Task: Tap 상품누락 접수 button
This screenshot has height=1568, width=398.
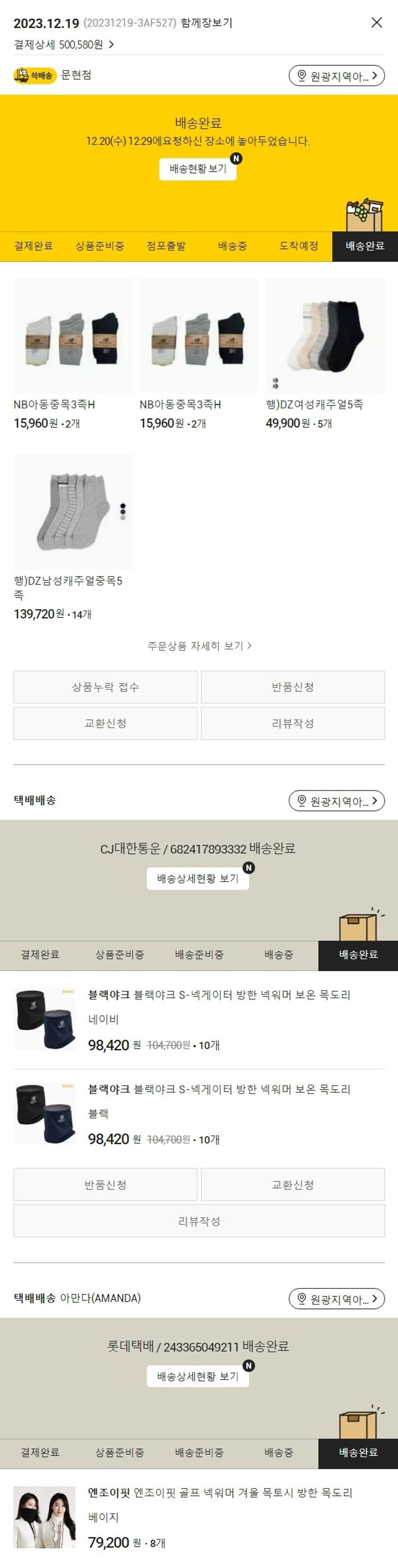Action: point(105,687)
